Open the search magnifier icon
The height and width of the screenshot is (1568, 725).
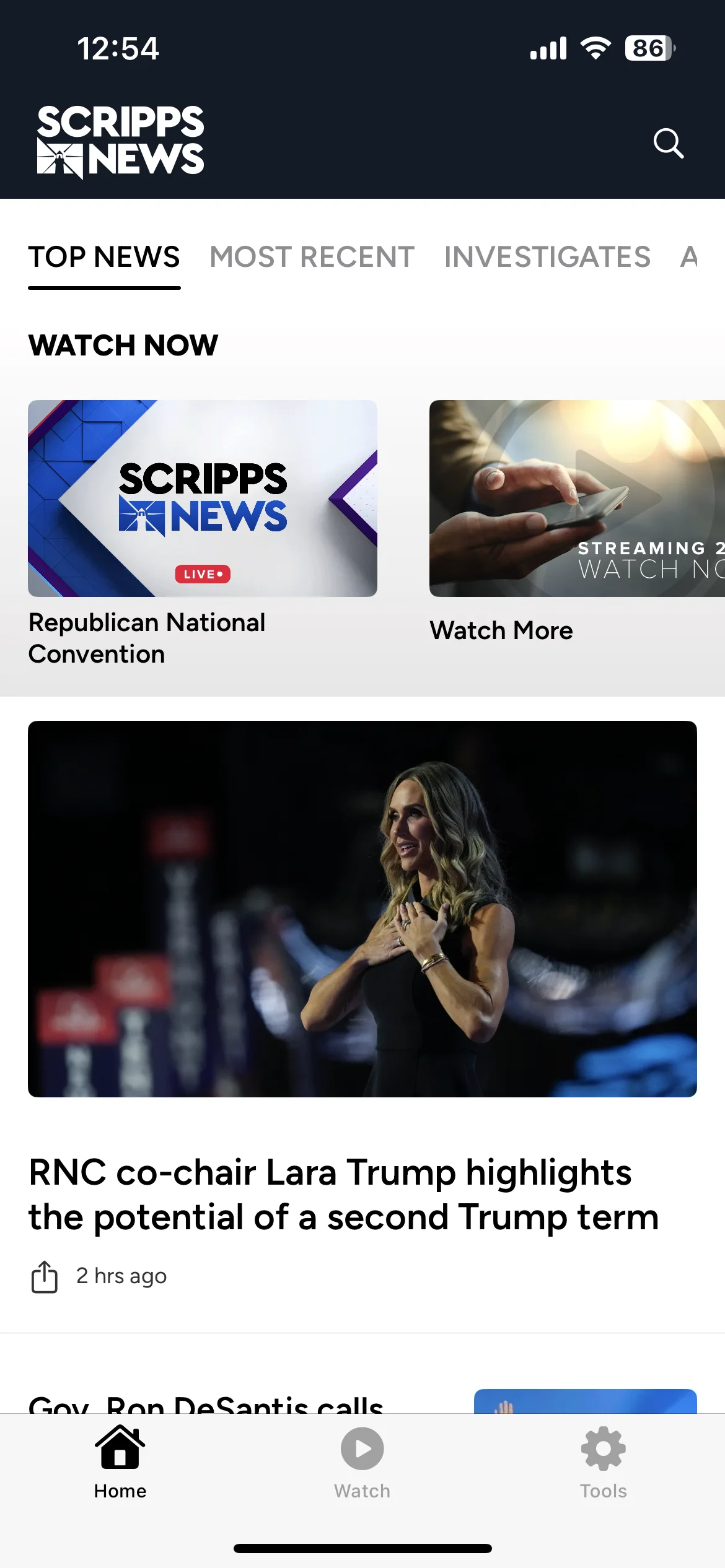668,144
